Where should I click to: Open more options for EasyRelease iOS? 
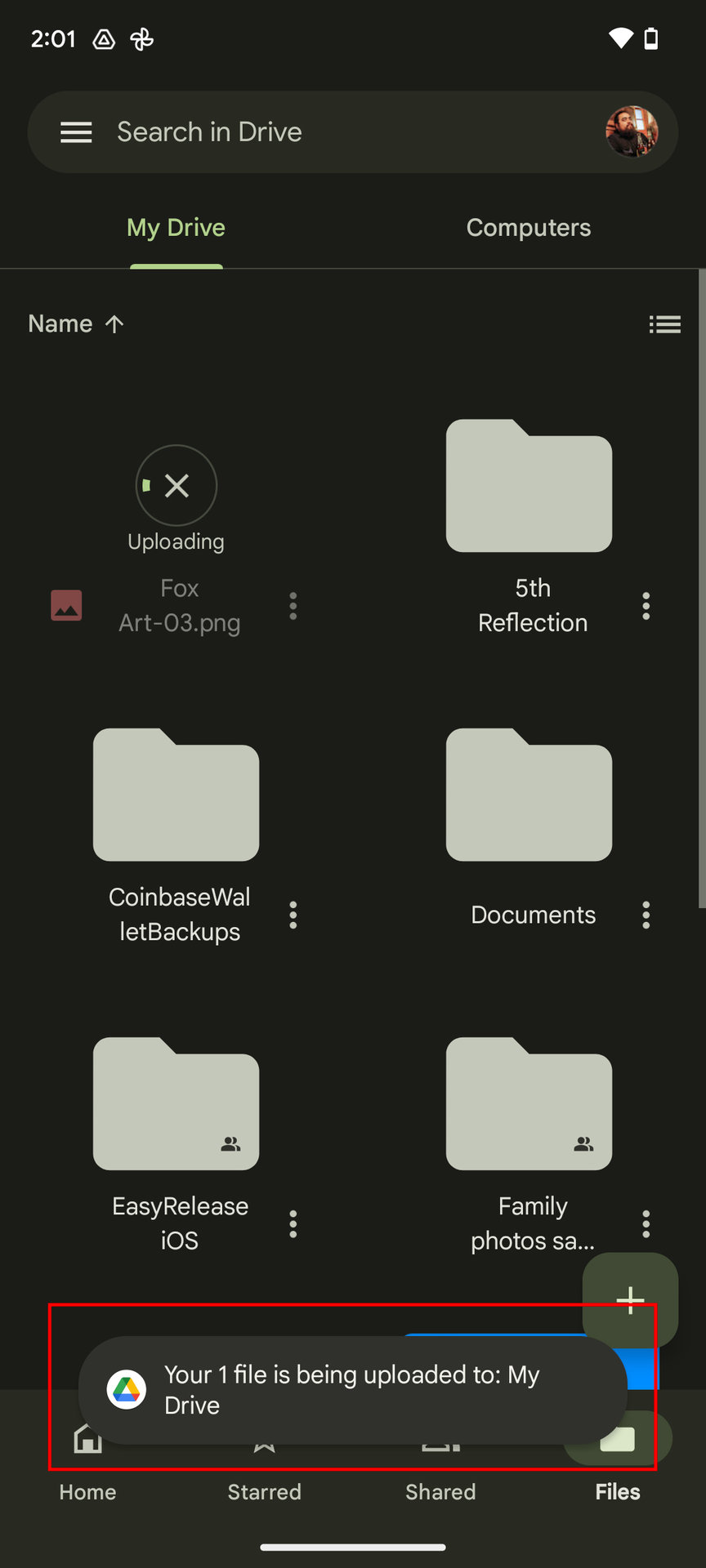click(293, 1223)
